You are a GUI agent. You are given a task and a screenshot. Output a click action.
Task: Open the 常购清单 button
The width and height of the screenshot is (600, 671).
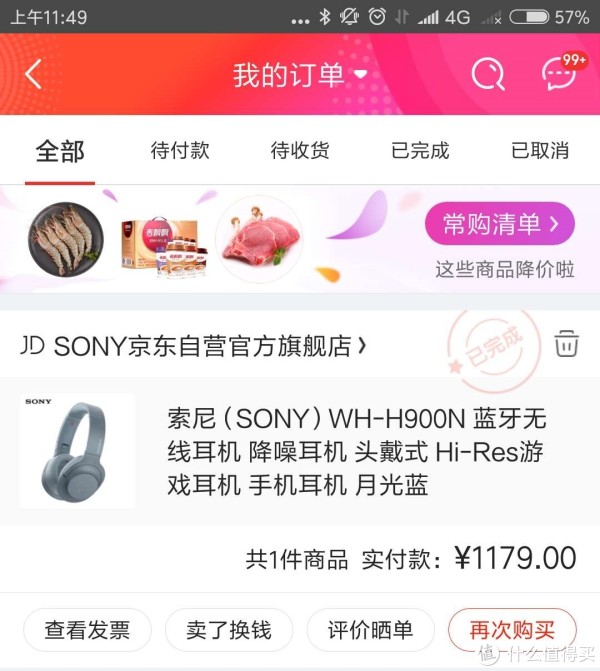coord(500,224)
